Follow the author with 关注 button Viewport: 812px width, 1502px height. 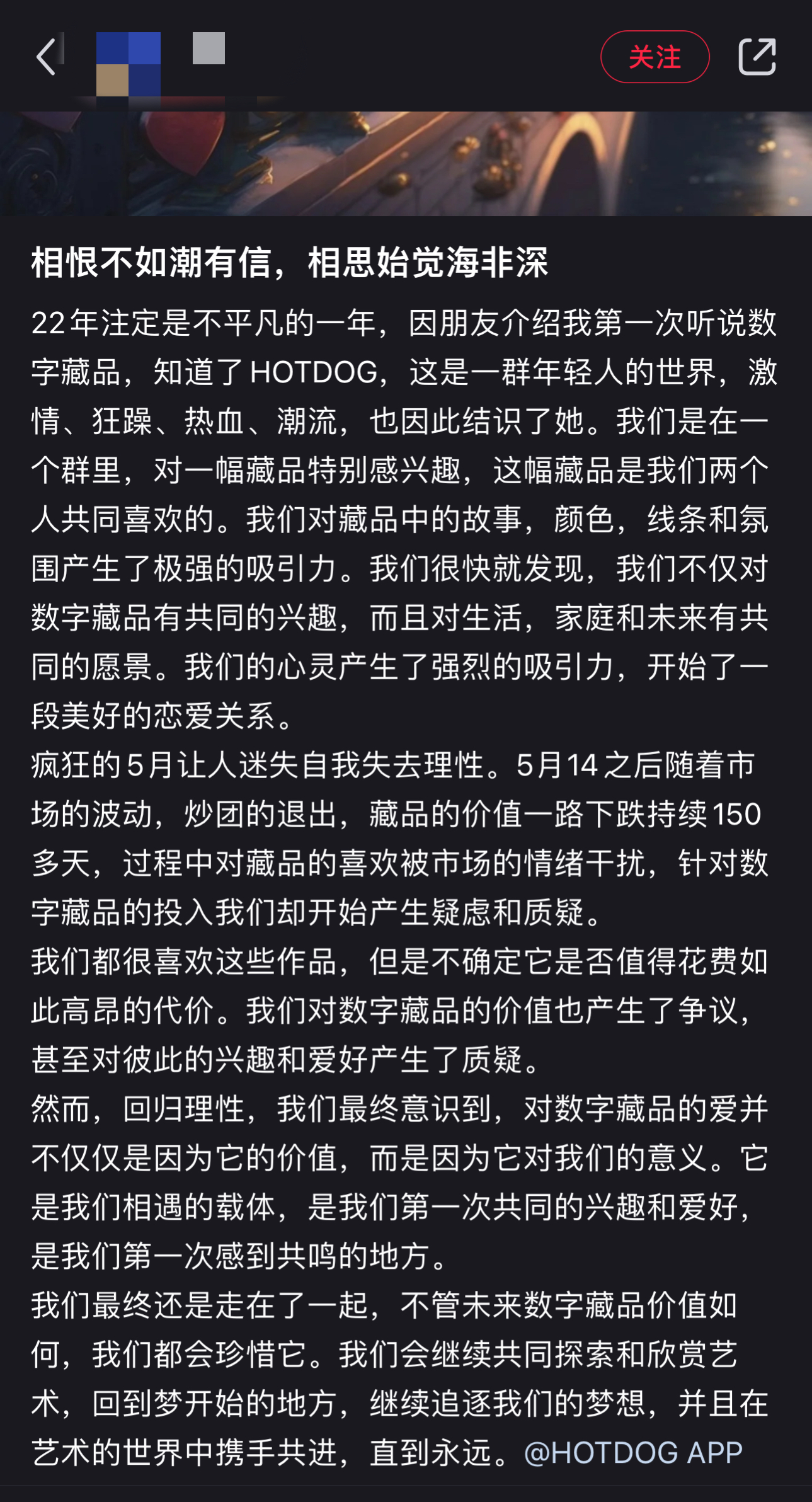point(655,57)
